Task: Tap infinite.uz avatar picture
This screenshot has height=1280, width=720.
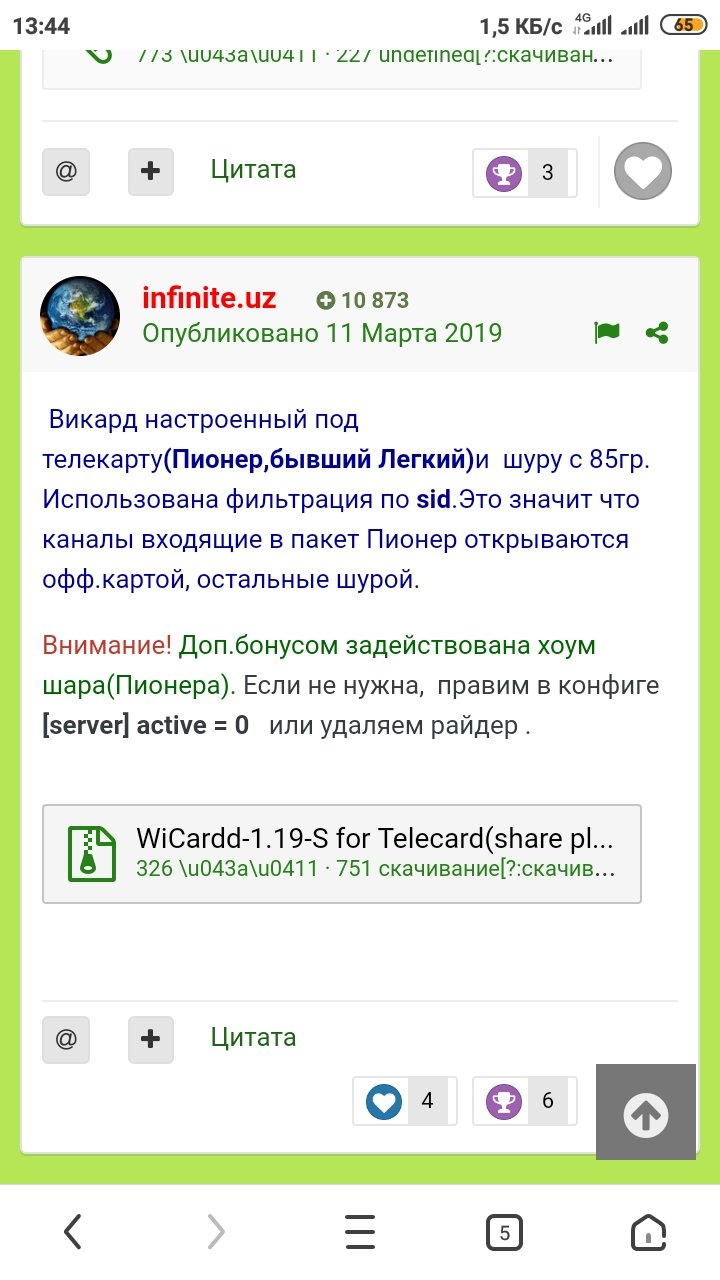Action: (80, 316)
